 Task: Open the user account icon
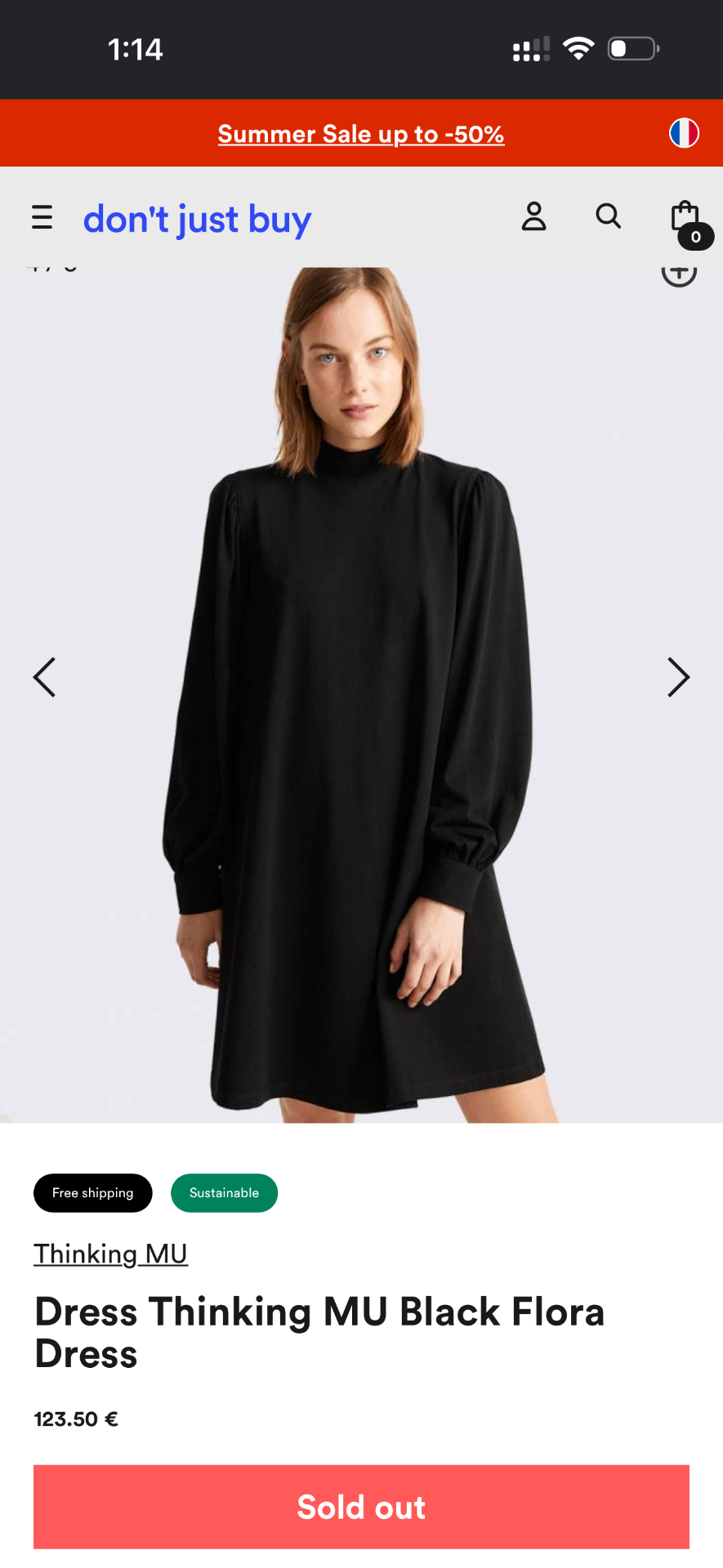click(534, 216)
